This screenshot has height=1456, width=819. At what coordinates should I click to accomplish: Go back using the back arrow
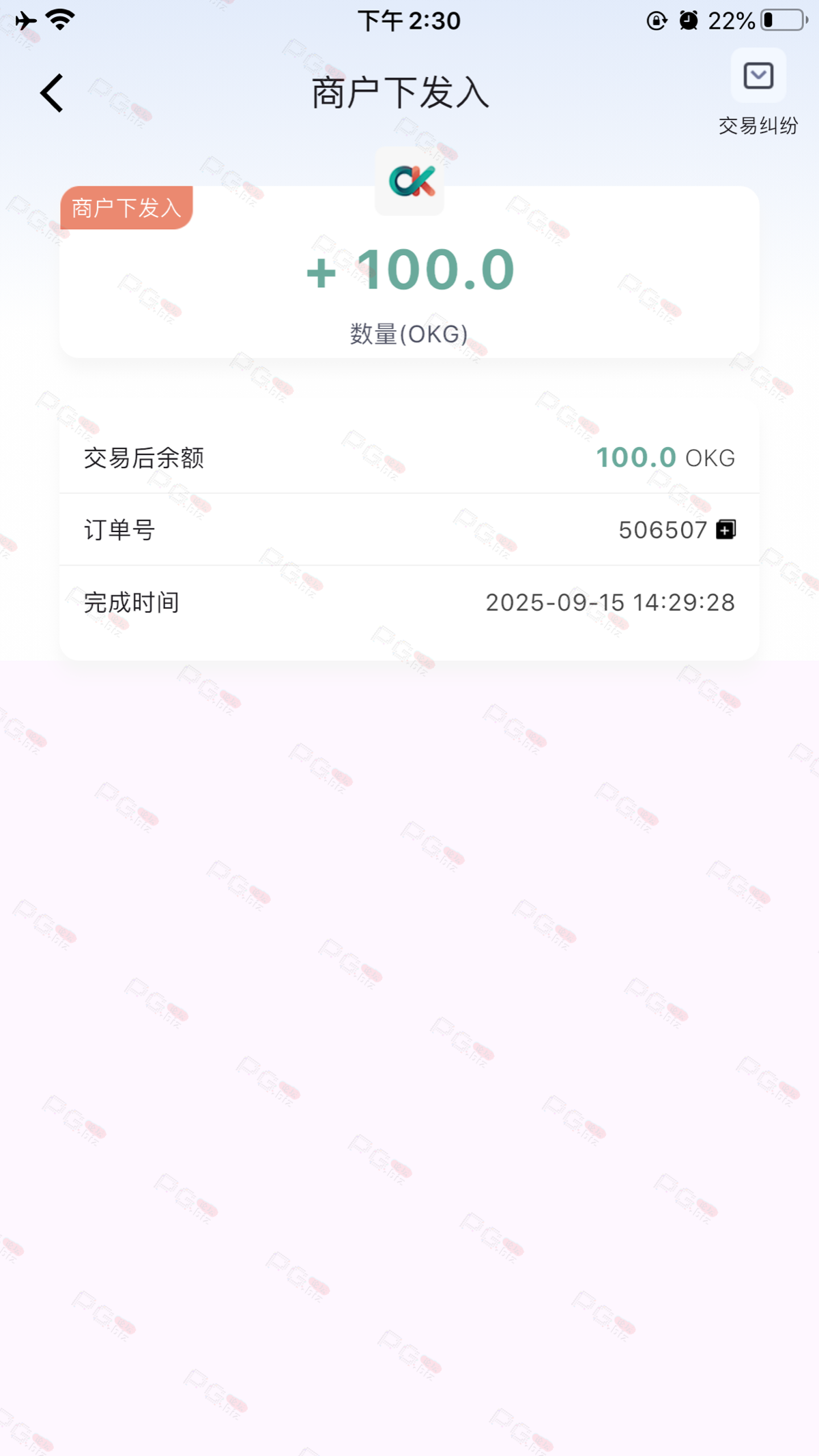tap(52, 93)
